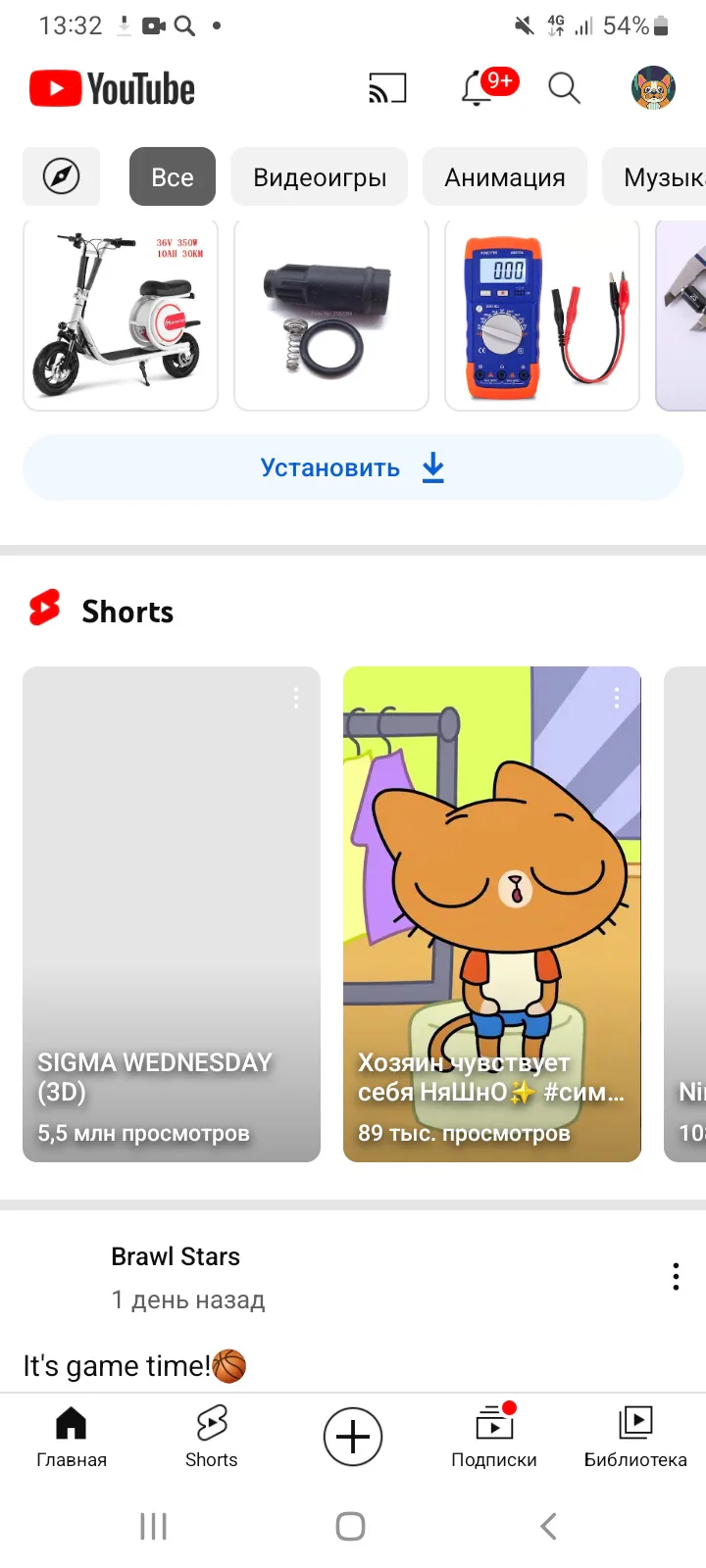706x1568 pixels.
Task: Open options for SIGMA WEDNESDAY short
Action: (x=295, y=698)
